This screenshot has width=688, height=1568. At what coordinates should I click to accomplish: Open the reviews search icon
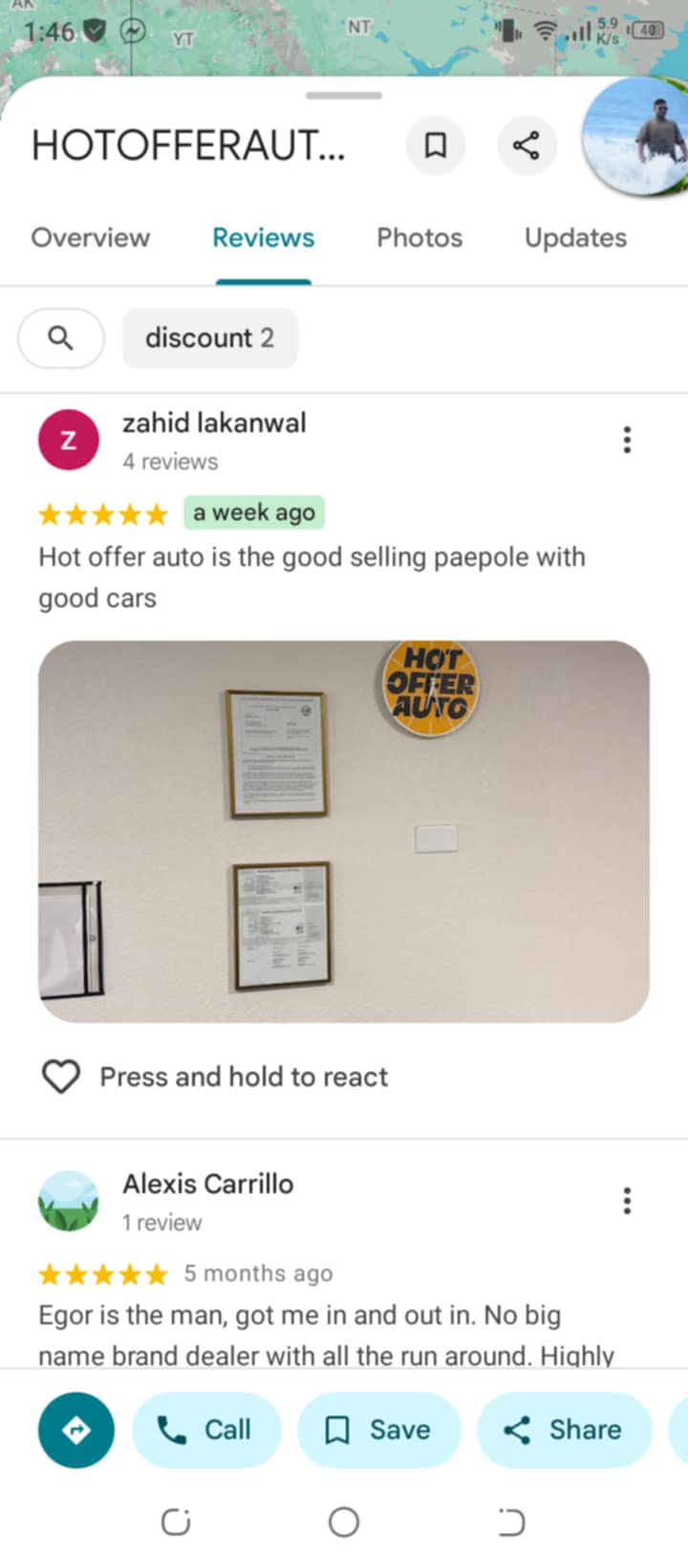click(x=61, y=338)
